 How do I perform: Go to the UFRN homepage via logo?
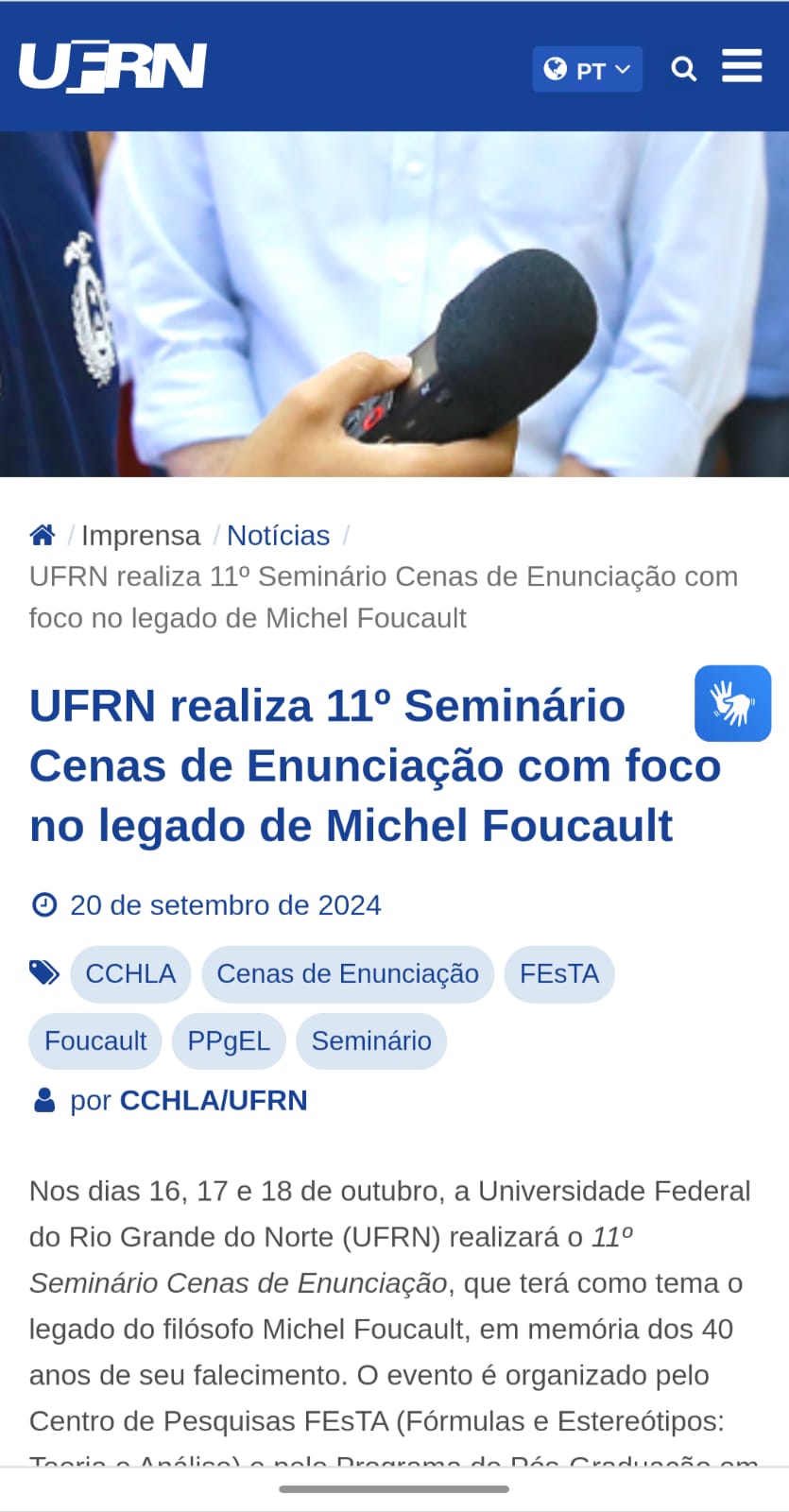pyautogui.click(x=112, y=67)
